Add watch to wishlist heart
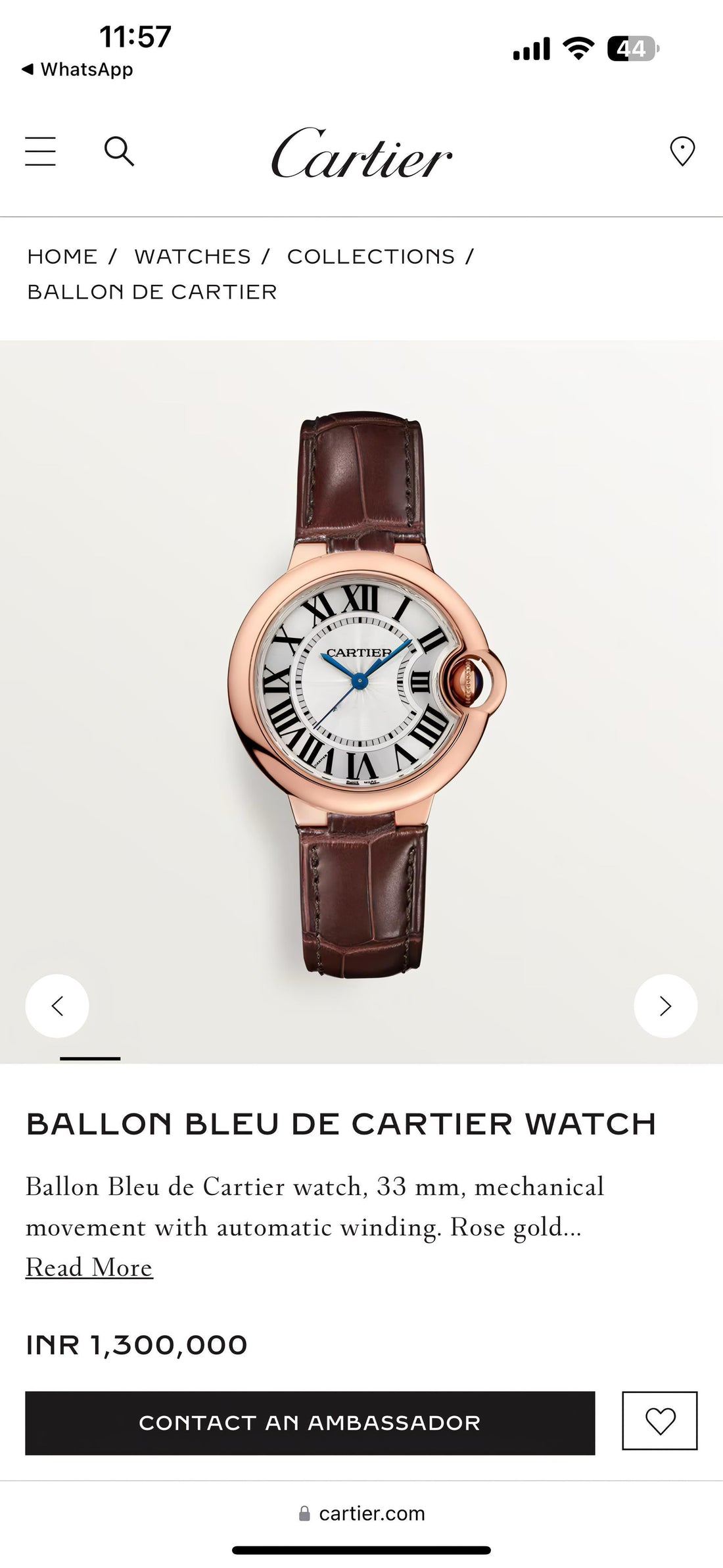 point(659,1421)
